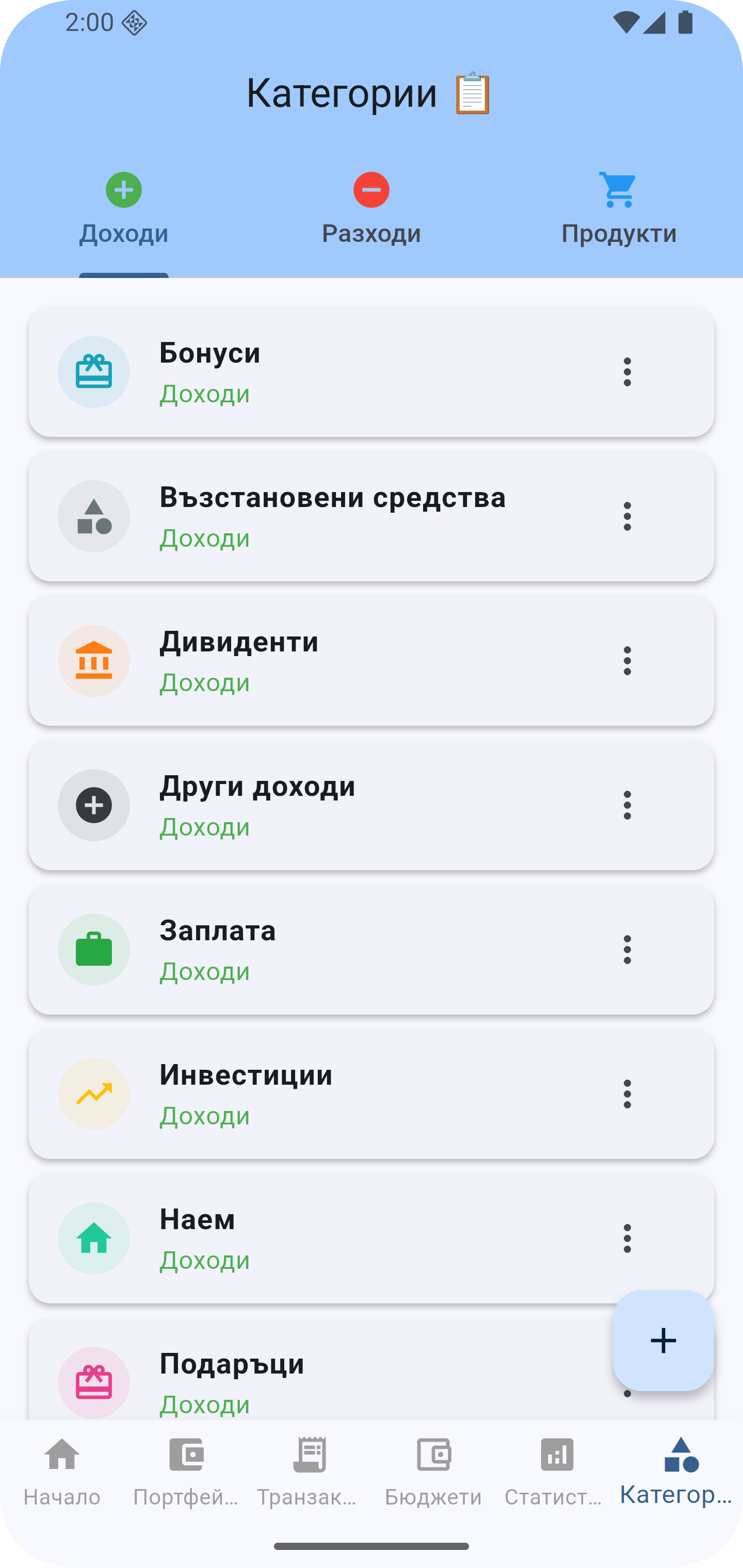Select the briefcase icon for Заплата

pyautogui.click(x=94, y=949)
